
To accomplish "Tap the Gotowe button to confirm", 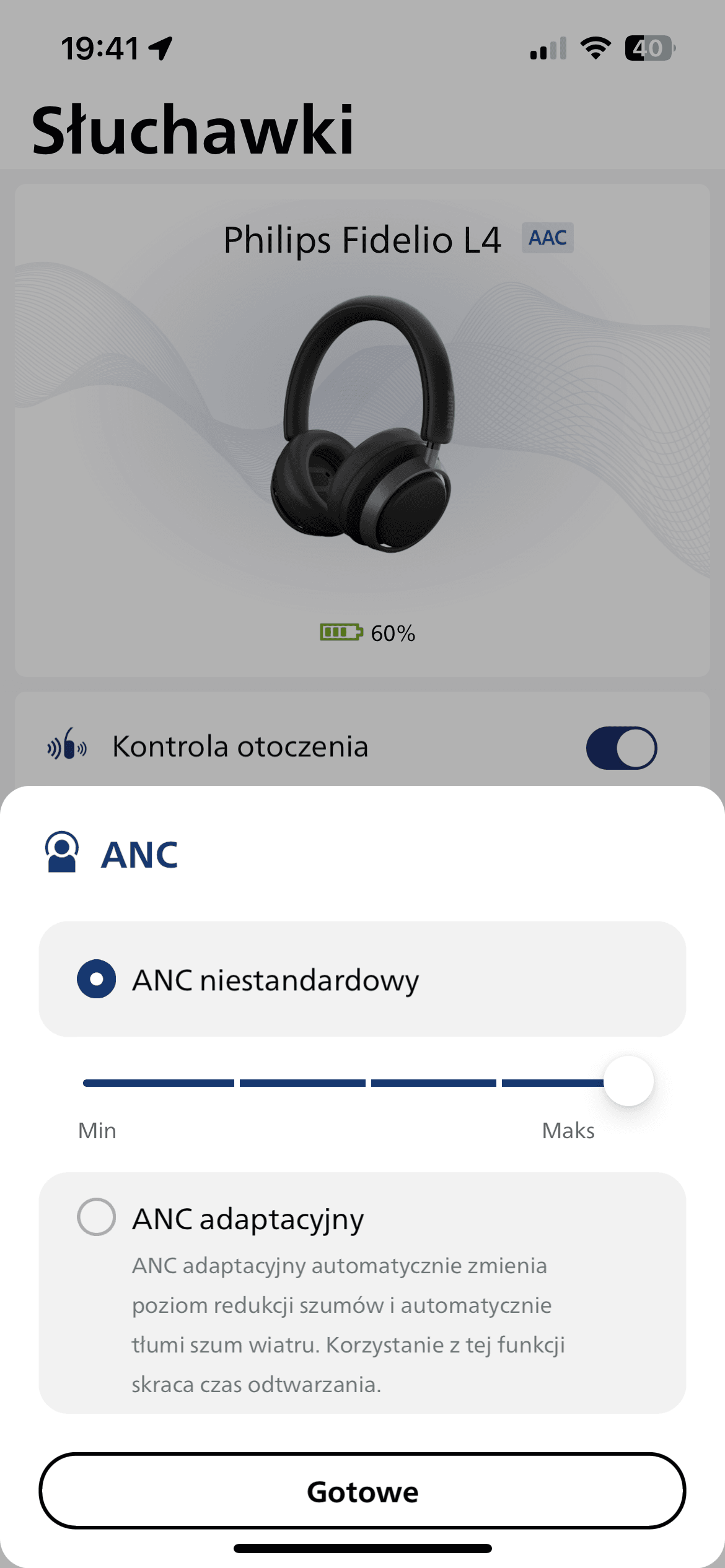I will (x=362, y=1491).
